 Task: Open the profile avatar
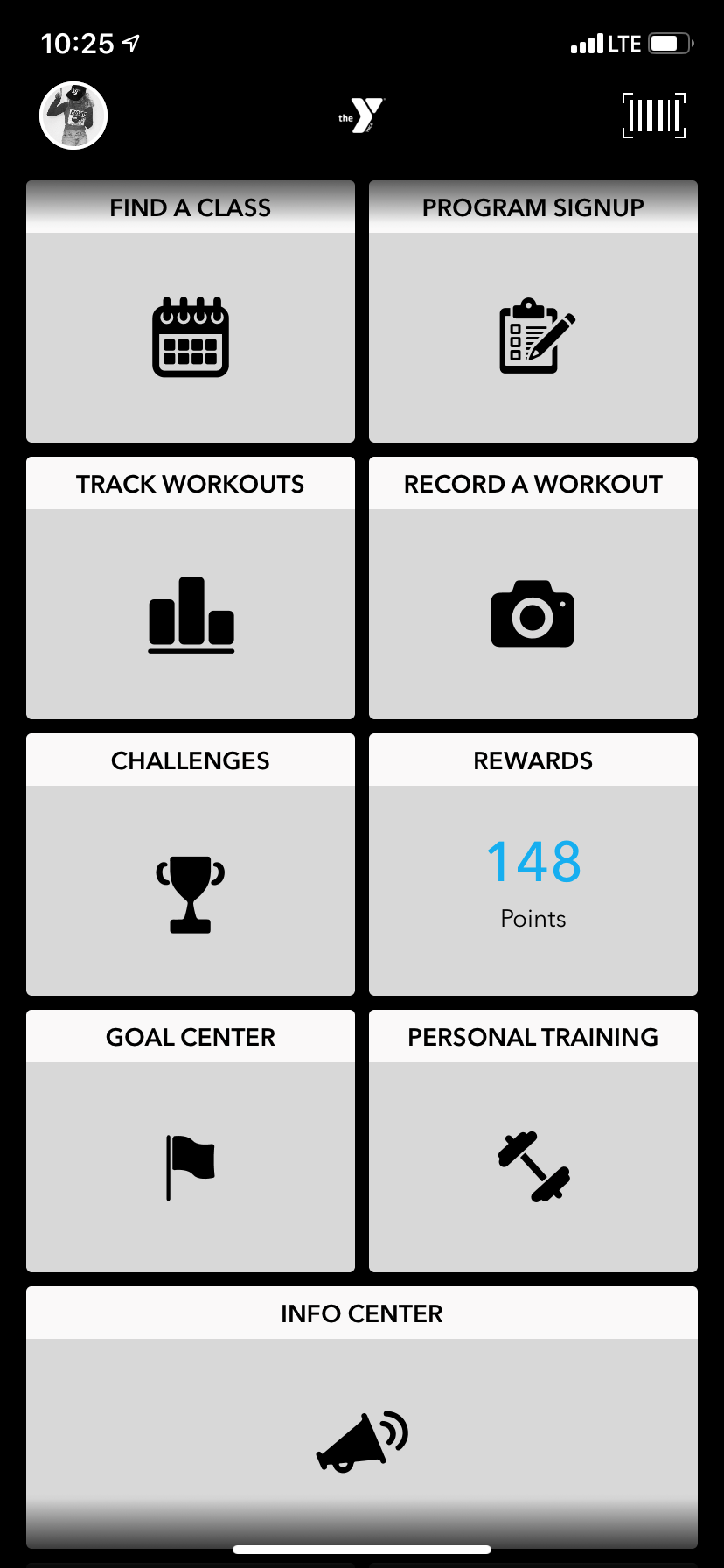pyautogui.click(x=73, y=115)
